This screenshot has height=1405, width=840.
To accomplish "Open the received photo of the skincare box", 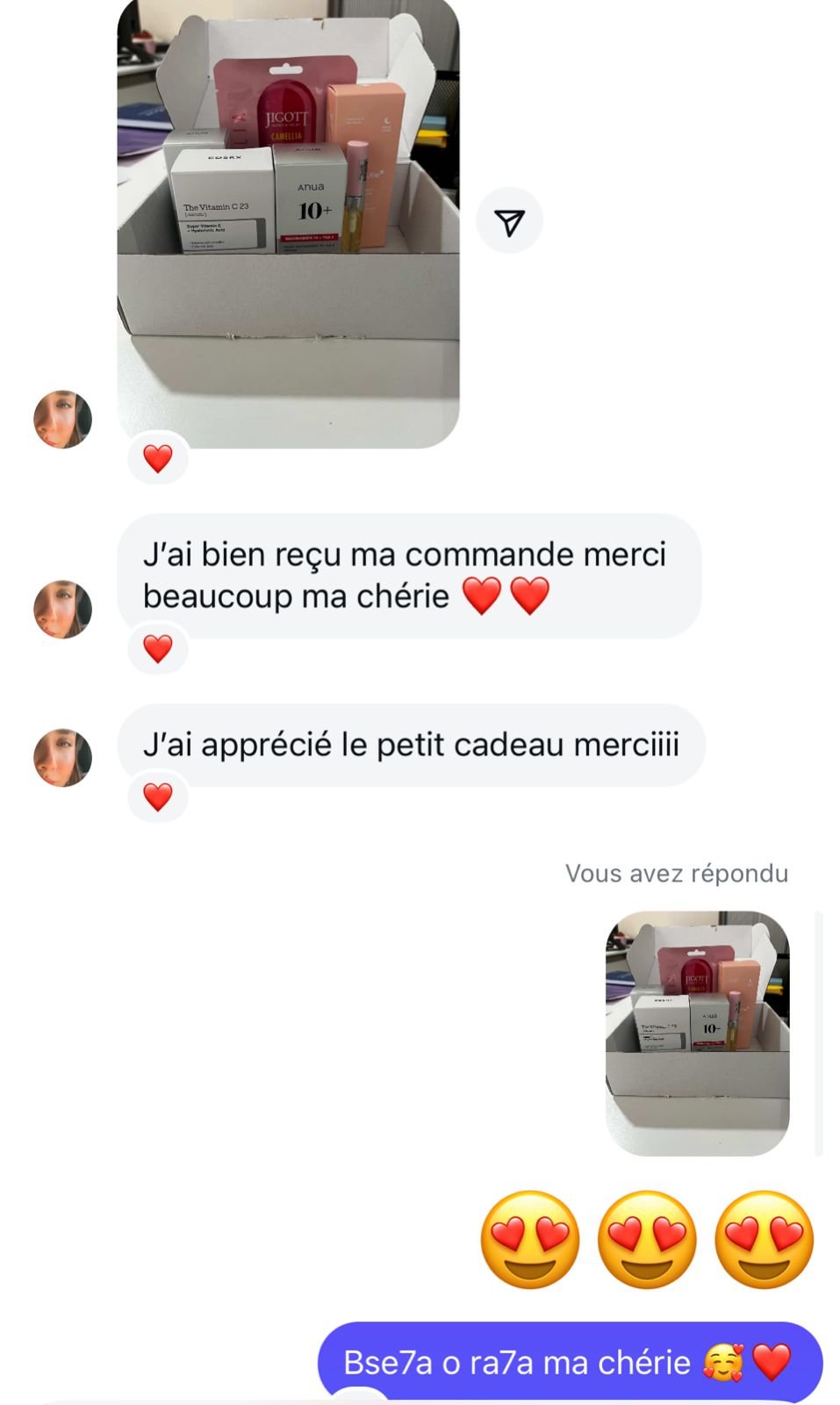I will coord(288,220).
